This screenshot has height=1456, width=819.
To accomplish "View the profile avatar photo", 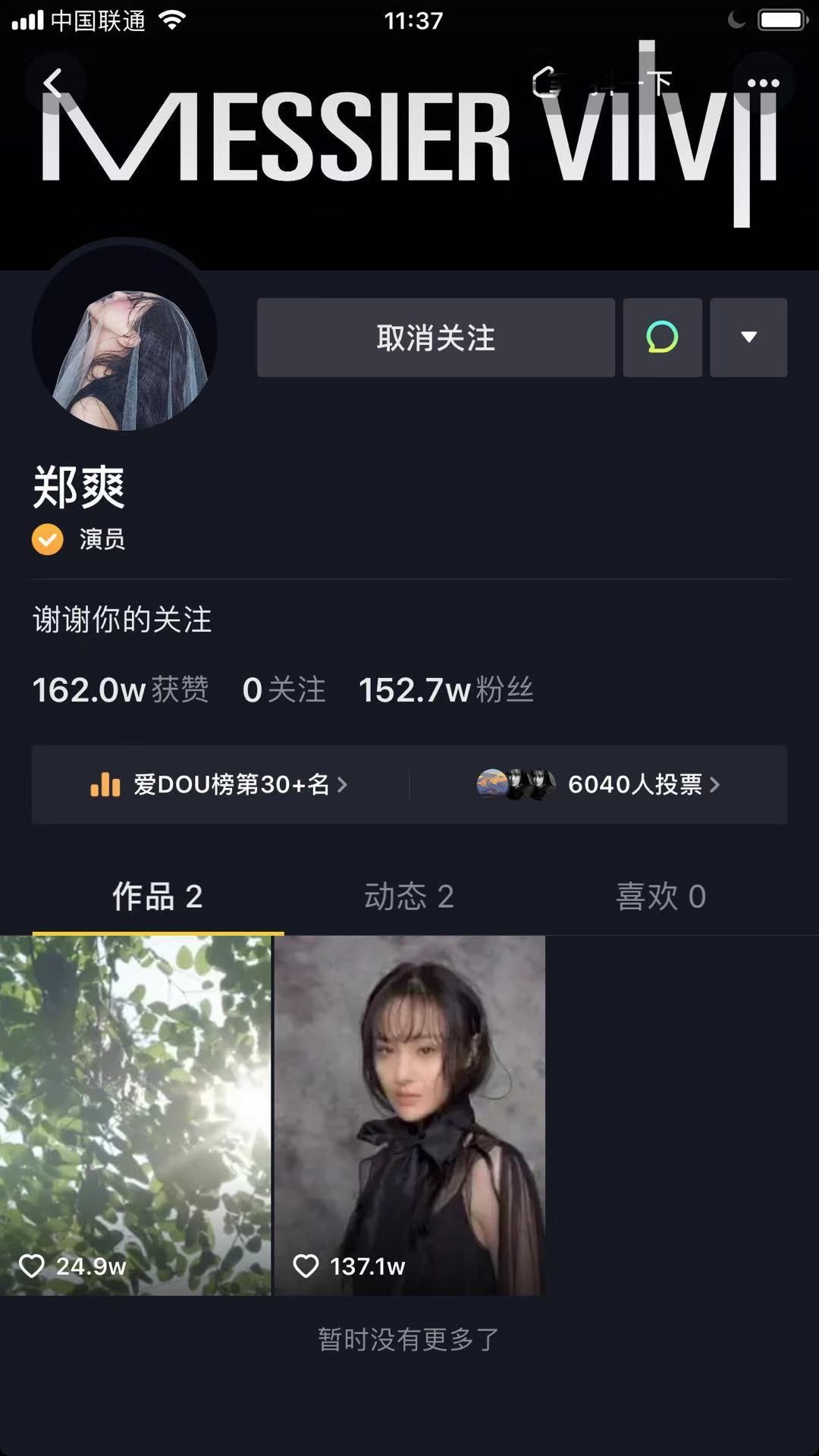I will 125,339.
